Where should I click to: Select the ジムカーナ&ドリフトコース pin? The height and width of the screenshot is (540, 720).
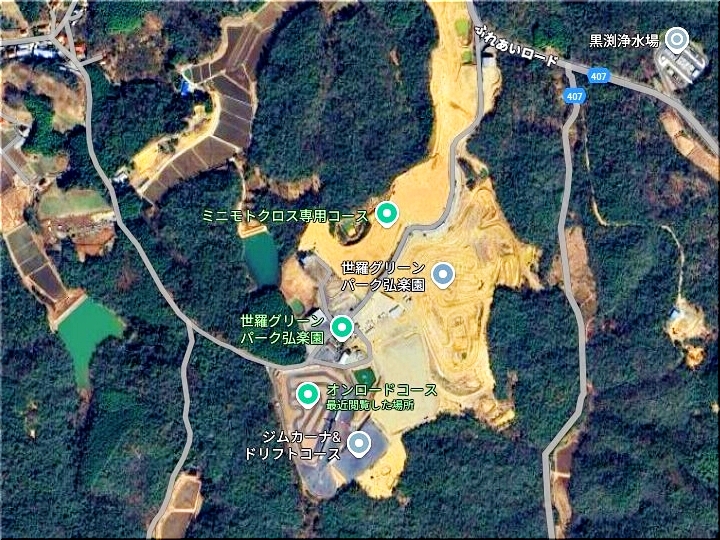pos(358,443)
